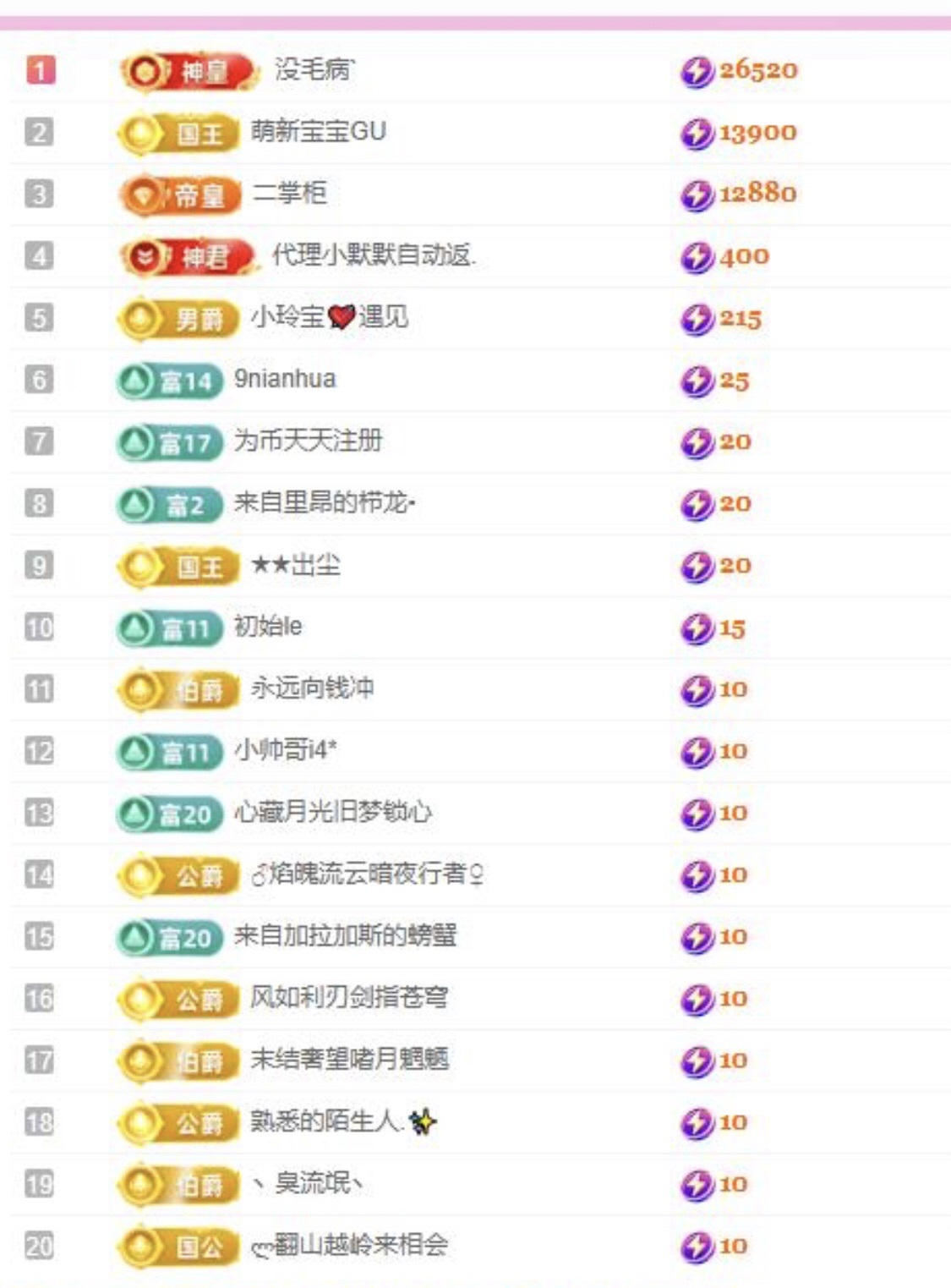Tap the 风如利刃剑指苍穹 entry
Viewport: 951px width, 1288px height.
click(x=348, y=998)
